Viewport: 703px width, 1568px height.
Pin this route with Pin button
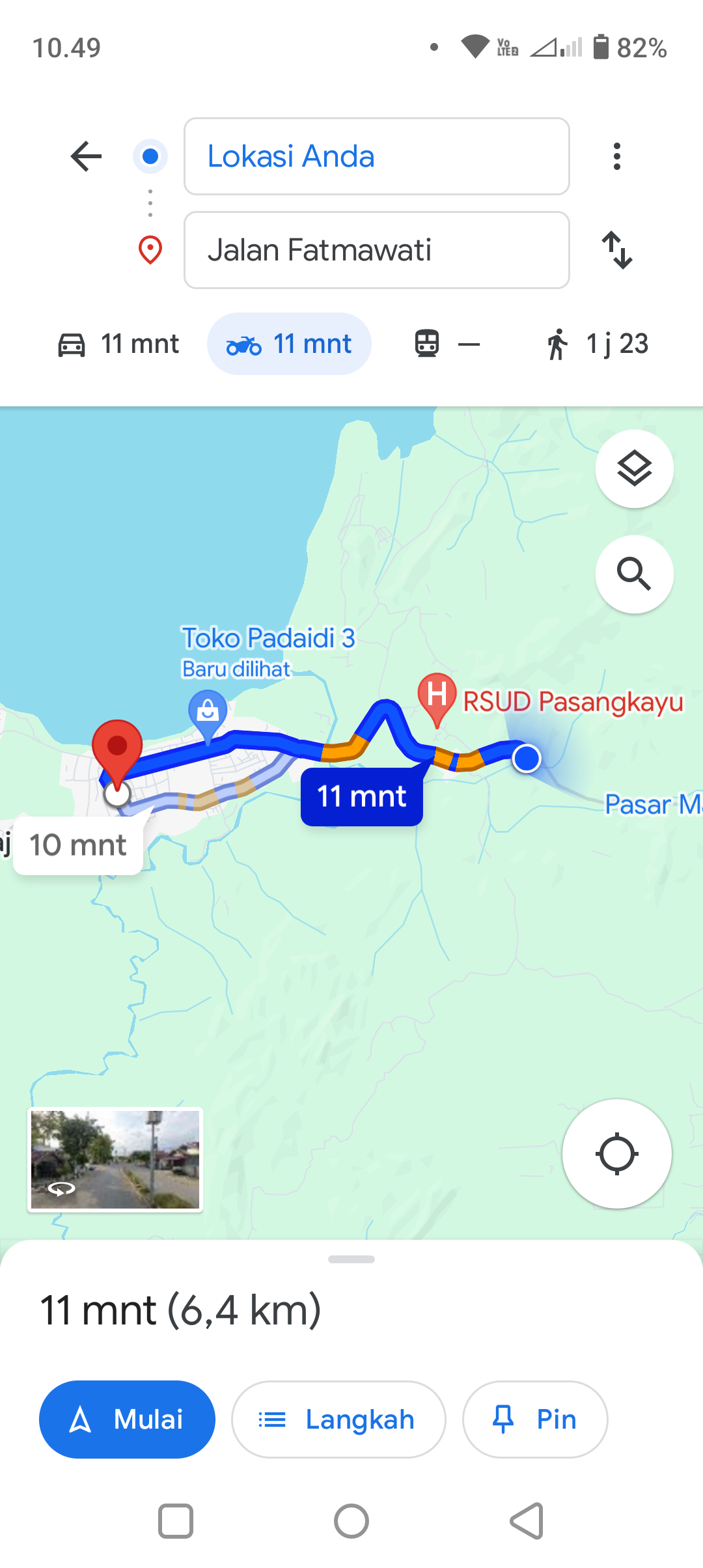[535, 1420]
